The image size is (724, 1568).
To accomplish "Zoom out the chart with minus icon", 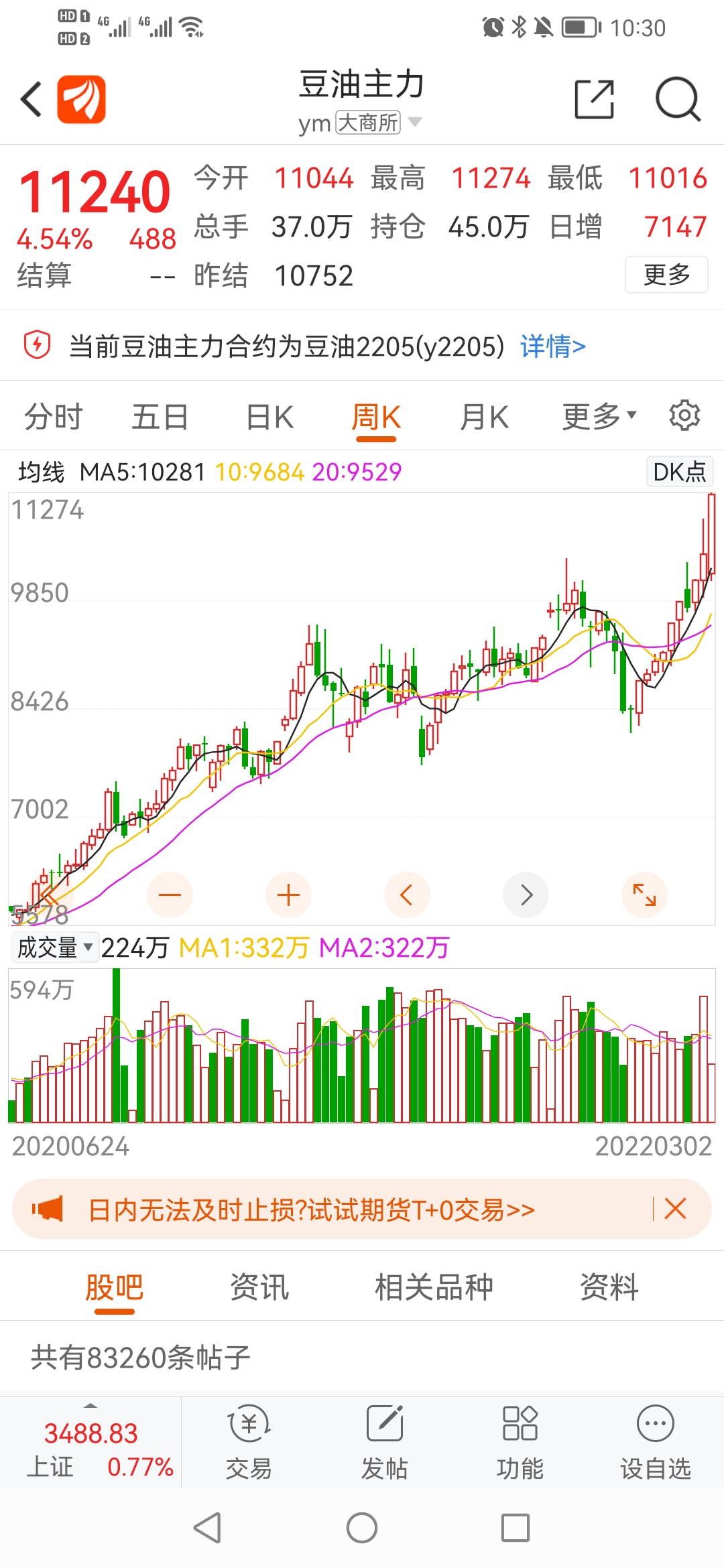I will point(170,895).
